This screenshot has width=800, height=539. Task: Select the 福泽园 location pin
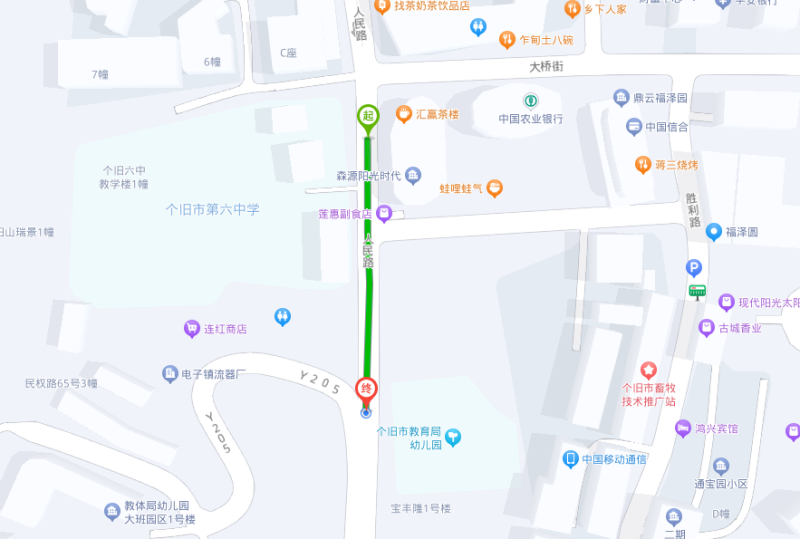click(x=714, y=232)
